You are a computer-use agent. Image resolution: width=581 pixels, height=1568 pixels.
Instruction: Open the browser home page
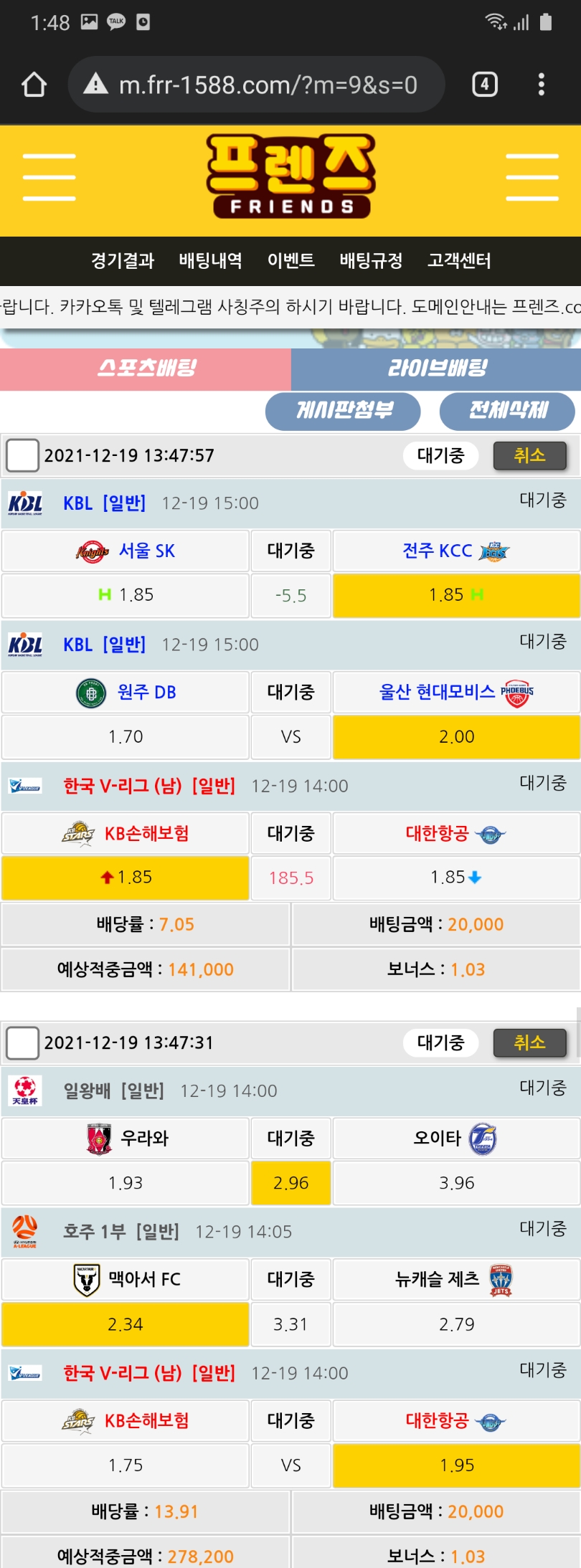[34, 85]
